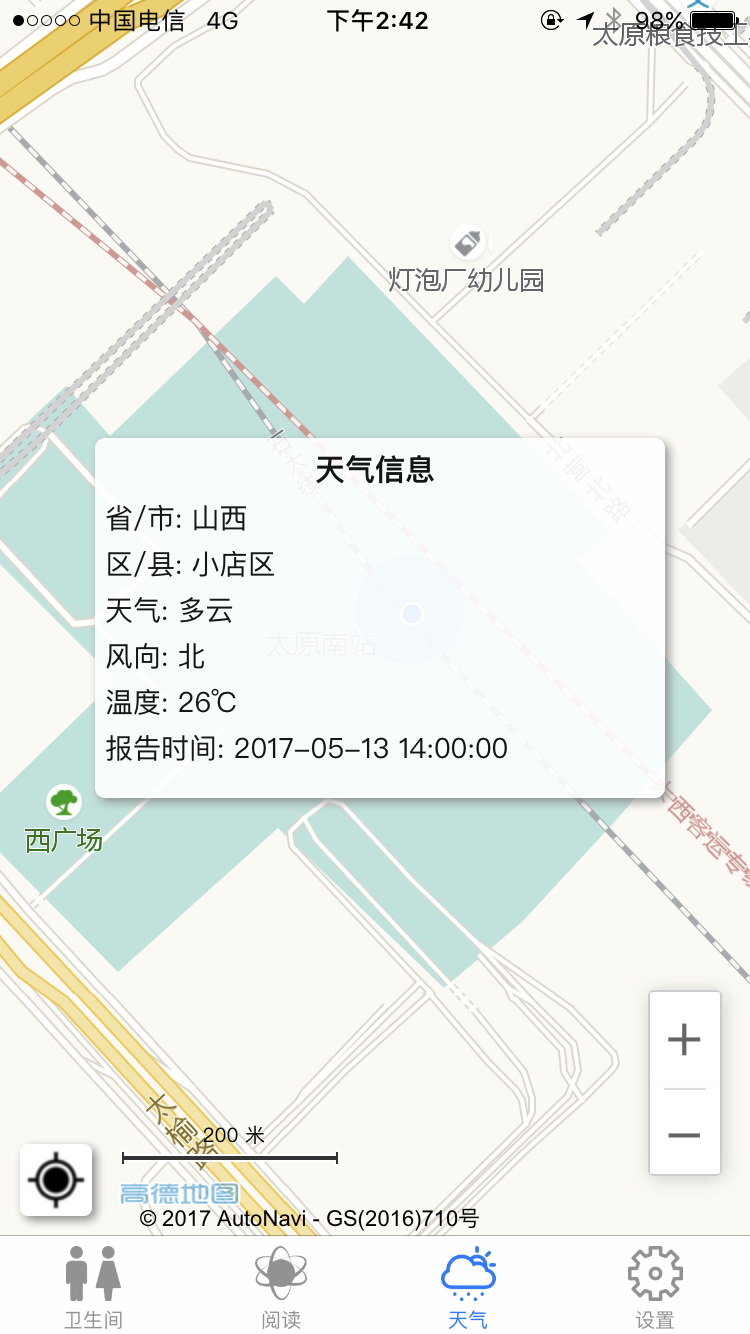
Task: Zoom out the map with minus button
Action: (685, 1134)
